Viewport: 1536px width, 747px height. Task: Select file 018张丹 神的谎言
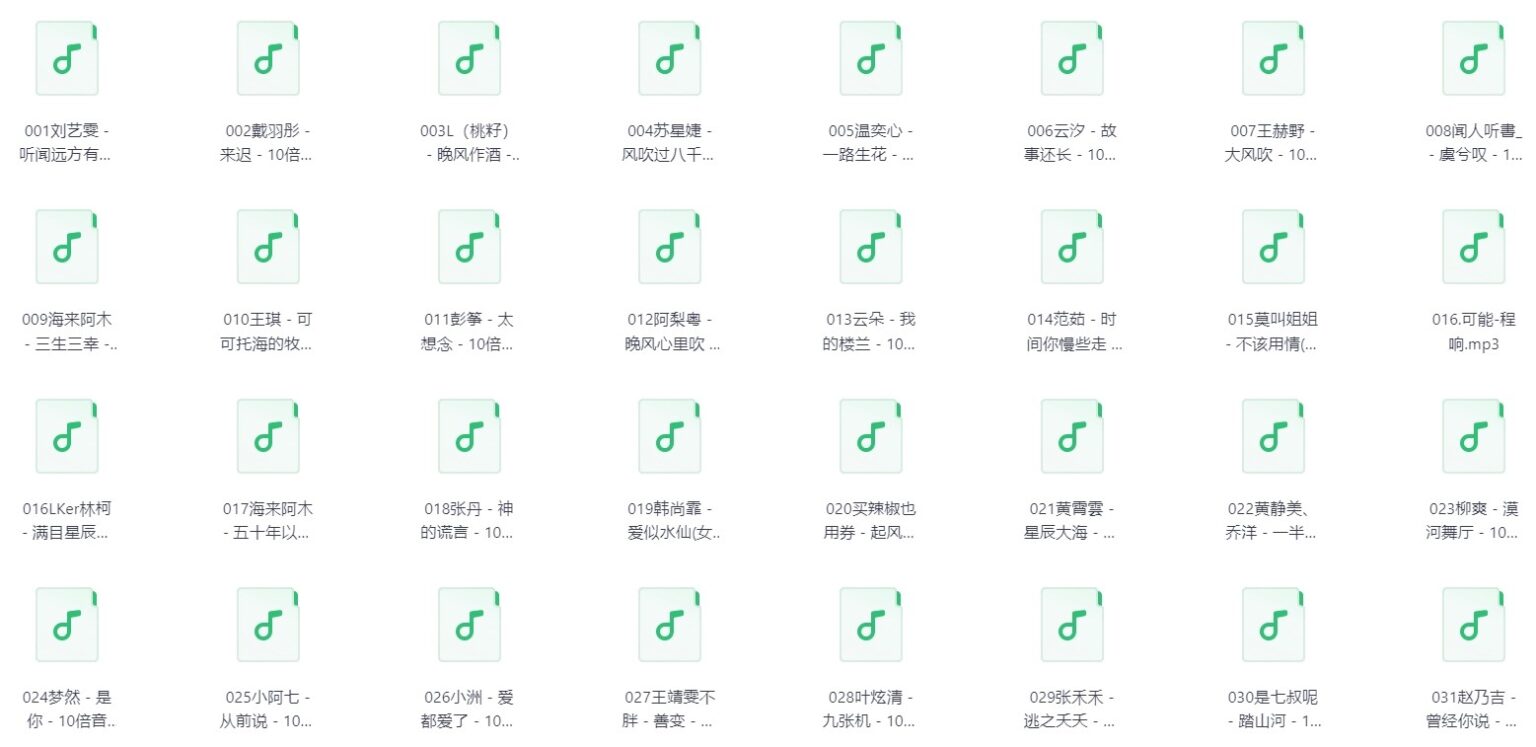[x=469, y=436]
